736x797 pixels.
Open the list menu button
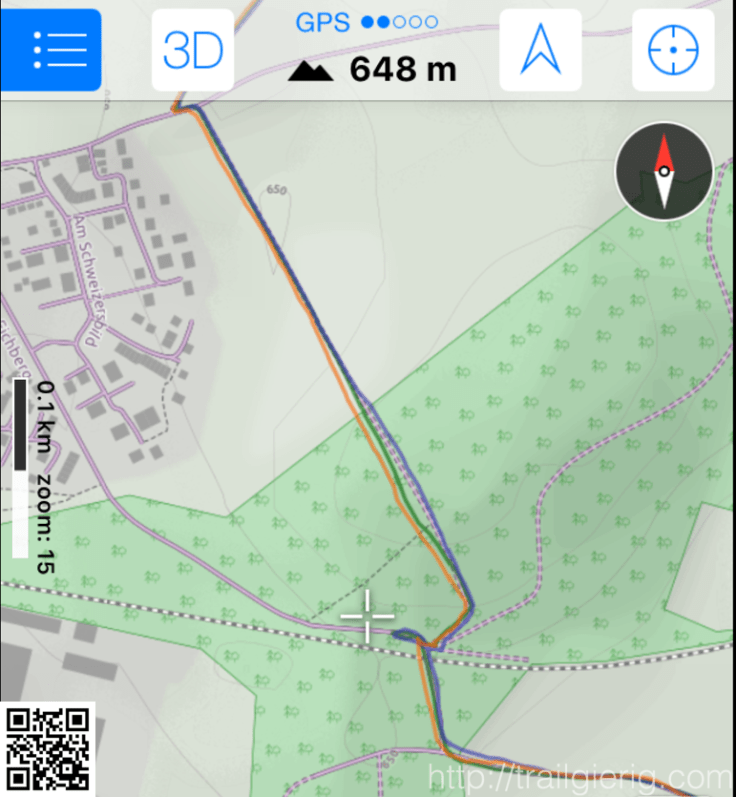tap(51, 49)
